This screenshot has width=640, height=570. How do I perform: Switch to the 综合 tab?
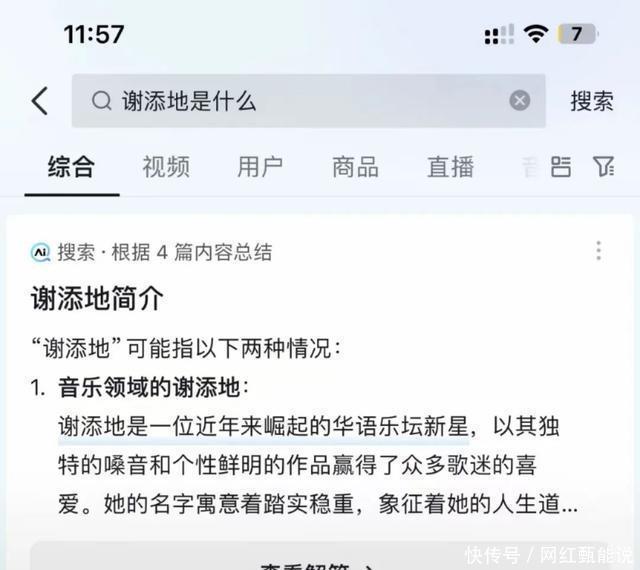coord(71,167)
